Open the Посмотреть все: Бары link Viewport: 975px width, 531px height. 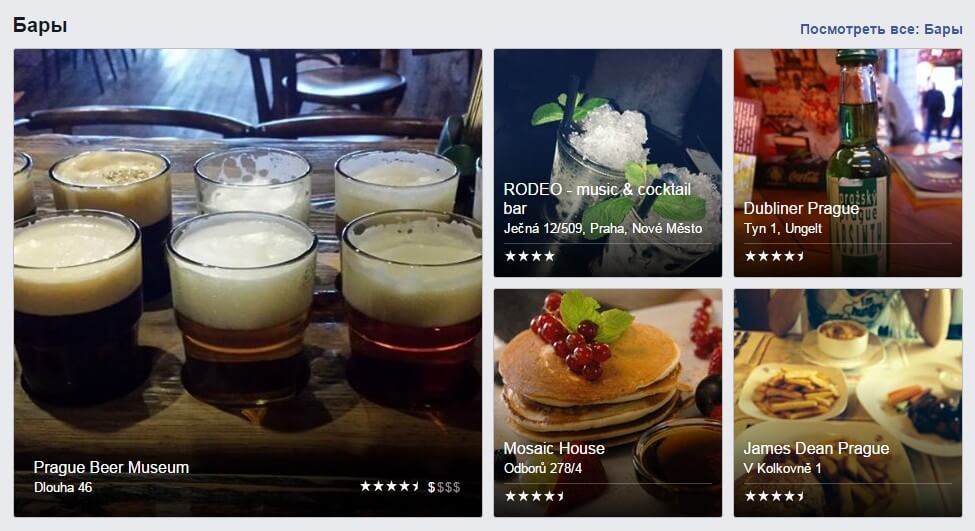pyautogui.click(x=880, y=29)
